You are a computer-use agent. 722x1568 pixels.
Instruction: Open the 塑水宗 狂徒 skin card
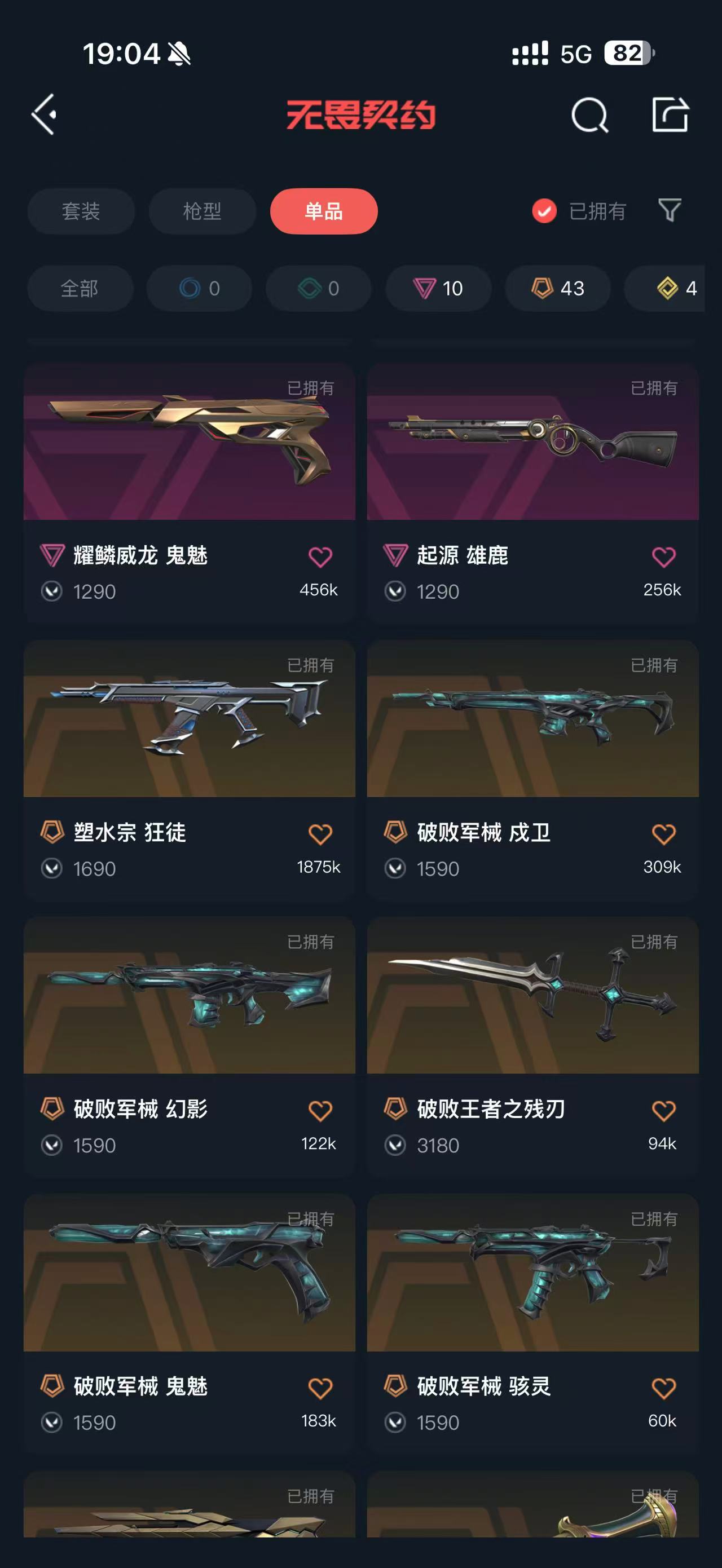coord(190,719)
